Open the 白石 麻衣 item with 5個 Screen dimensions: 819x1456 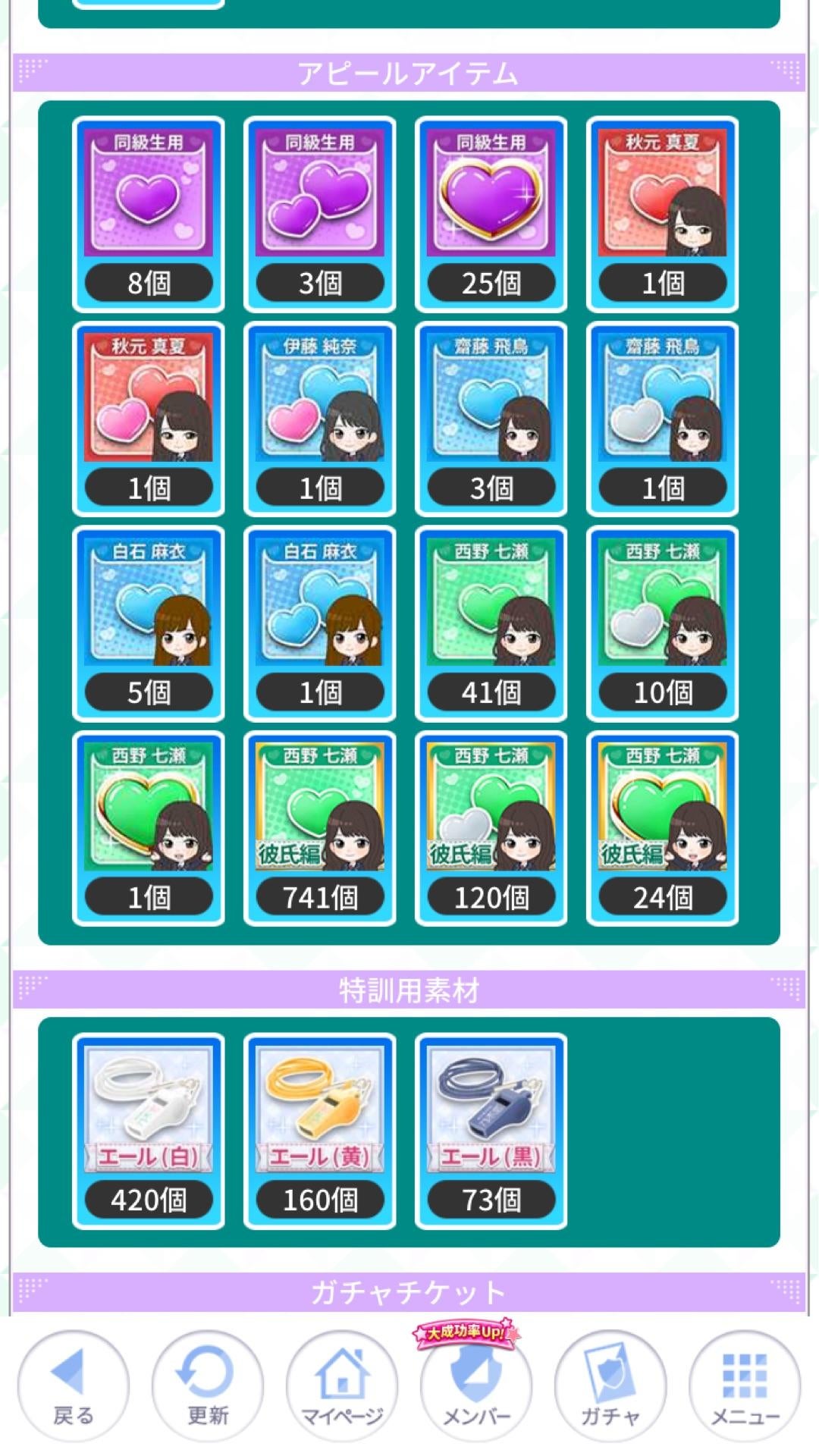(149, 623)
